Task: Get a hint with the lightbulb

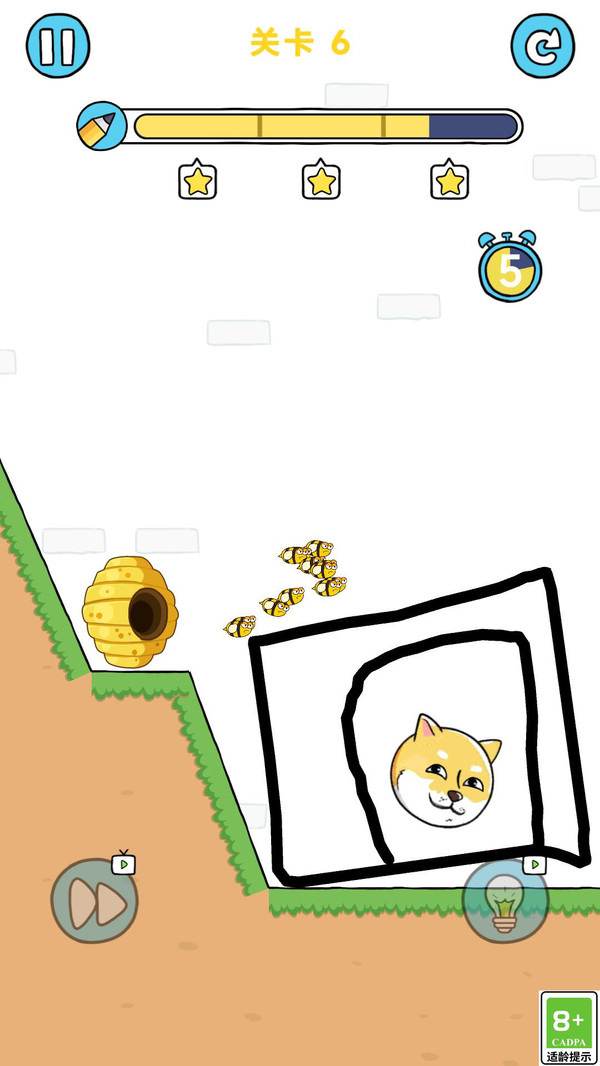Action: click(505, 901)
